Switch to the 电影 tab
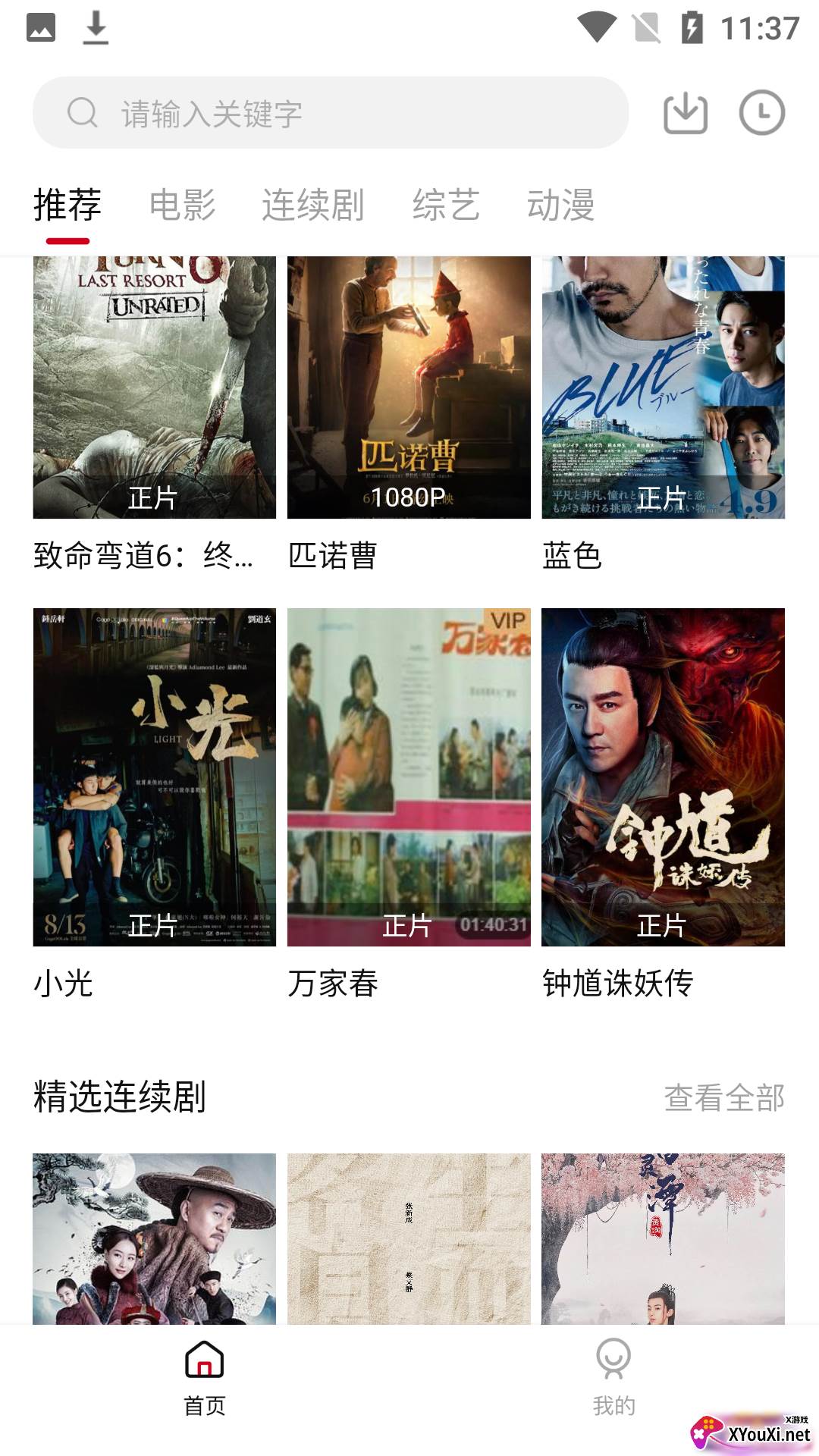The width and height of the screenshot is (819, 1456). click(x=182, y=206)
